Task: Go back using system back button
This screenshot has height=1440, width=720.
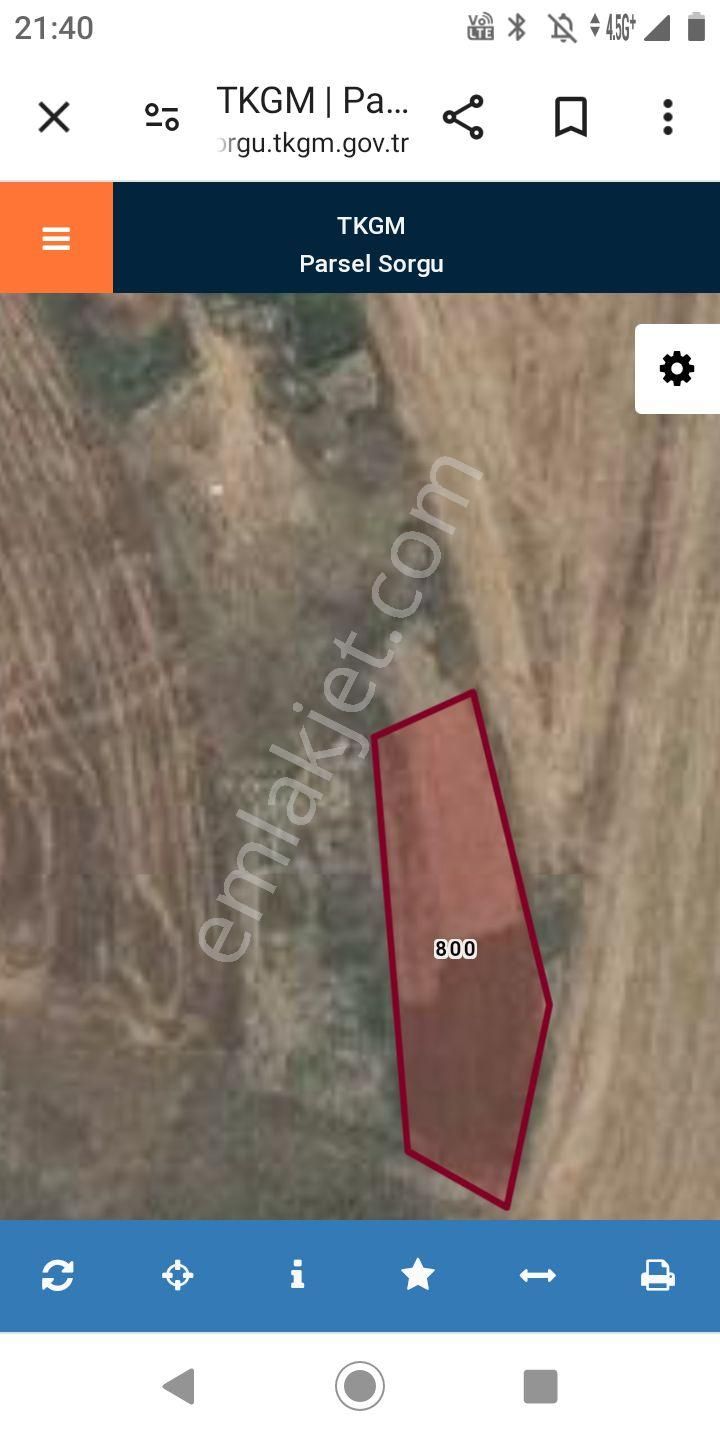Action: 179,1386
